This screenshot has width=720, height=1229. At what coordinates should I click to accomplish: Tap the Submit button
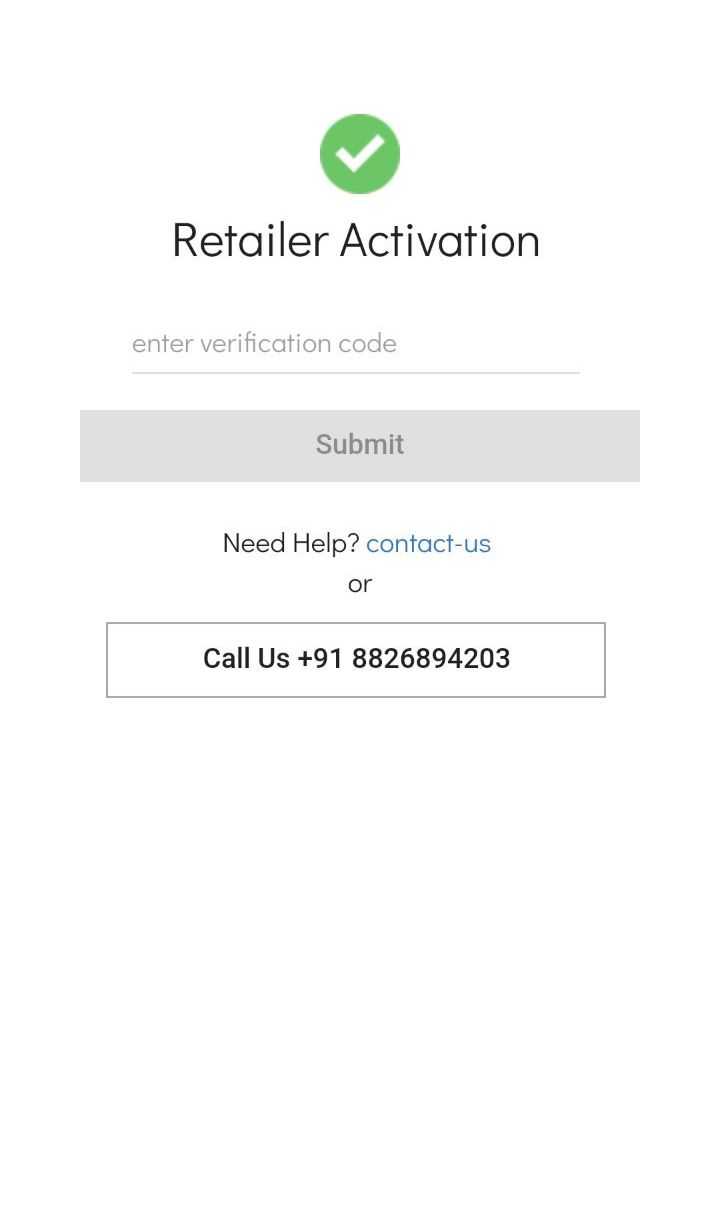pos(359,445)
